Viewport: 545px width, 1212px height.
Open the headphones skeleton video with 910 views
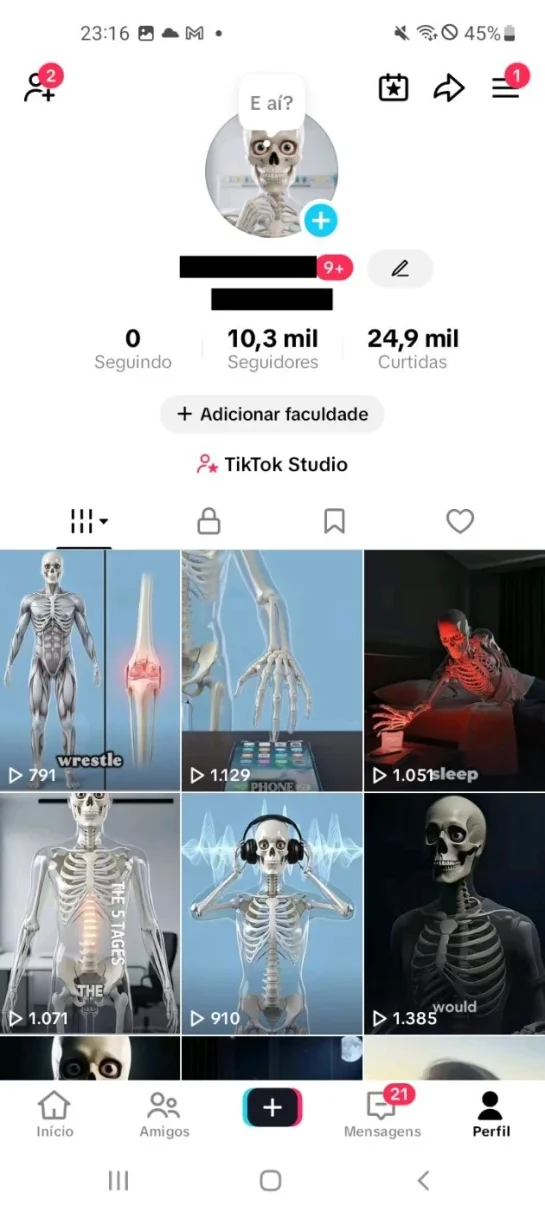click(x=272, y=913)
